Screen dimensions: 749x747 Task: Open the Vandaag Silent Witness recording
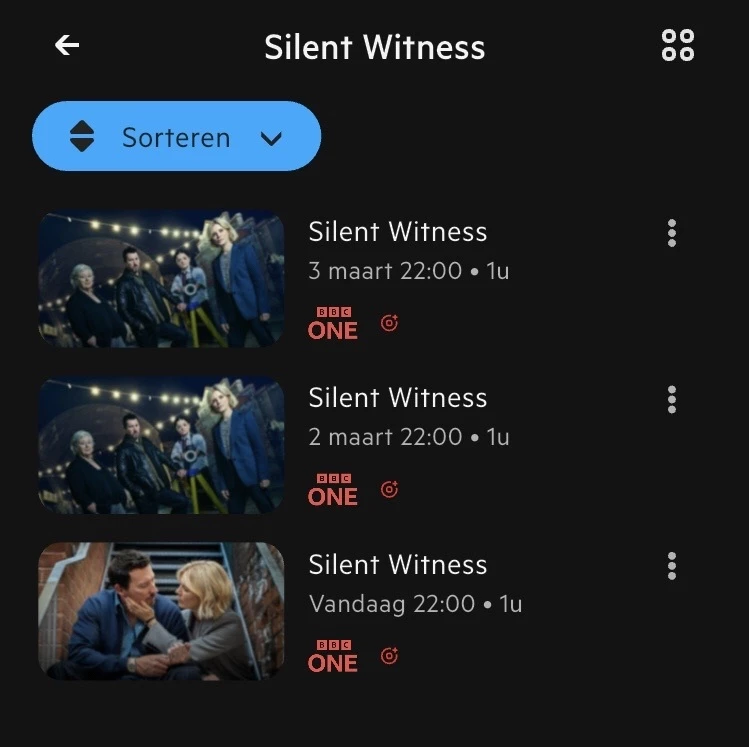pos(161,611)
